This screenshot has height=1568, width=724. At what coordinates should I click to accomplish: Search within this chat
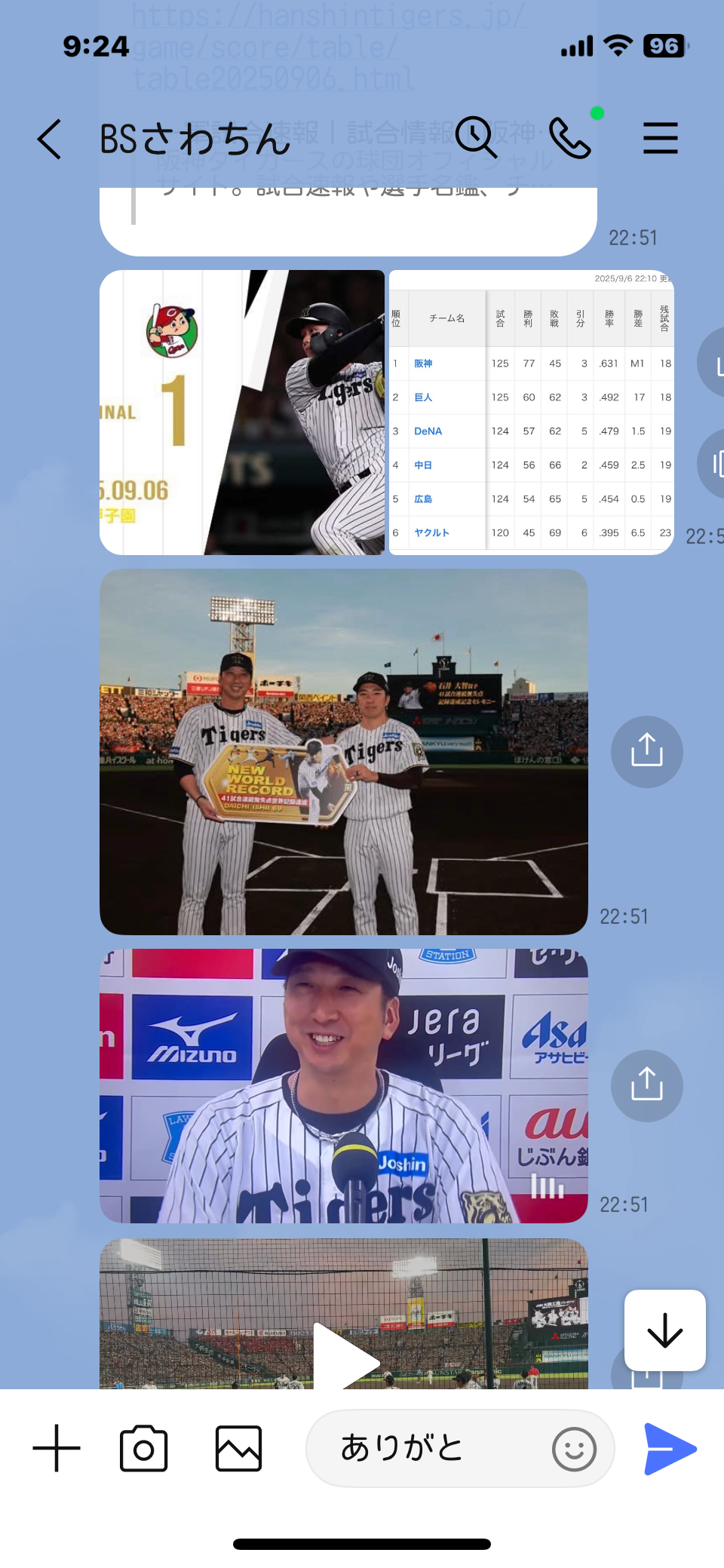[x=476, y=137]
